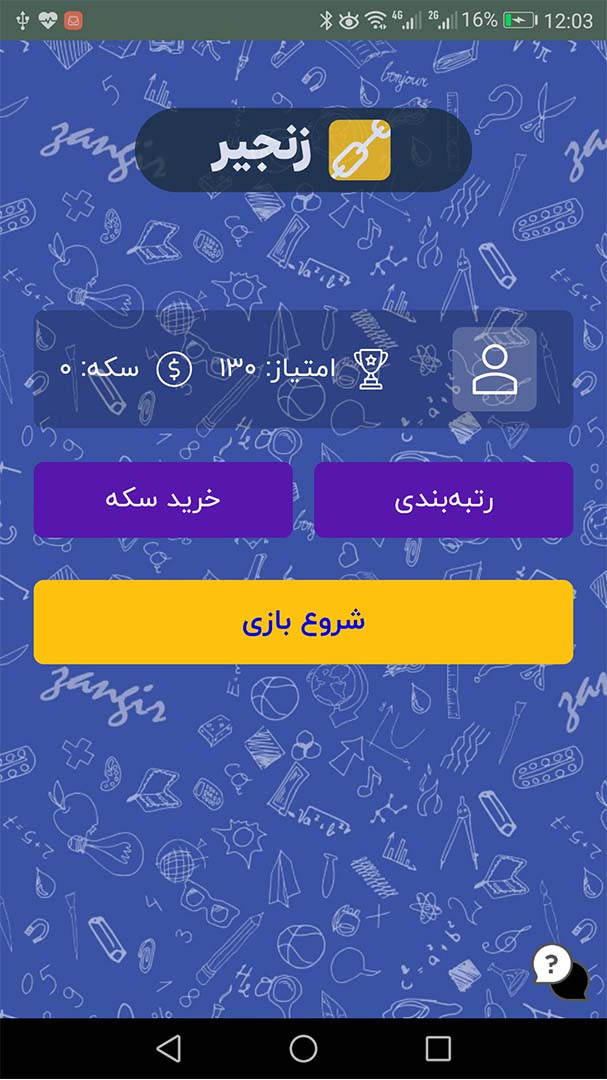The image size is (607, 1080).
Task: Start the game with شروع بازی
Action: coord(303,622)
